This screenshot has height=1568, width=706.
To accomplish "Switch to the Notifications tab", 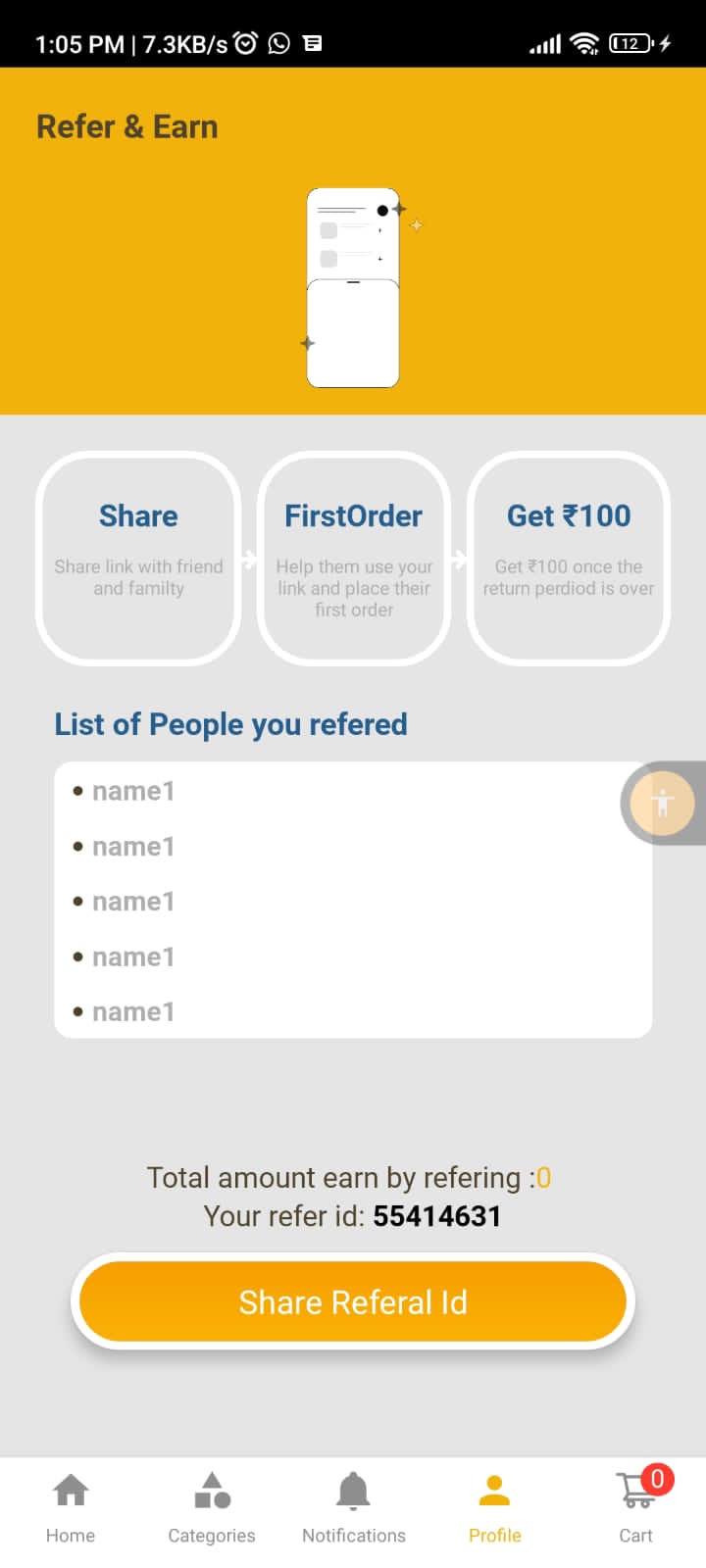I will point(353,1507).
